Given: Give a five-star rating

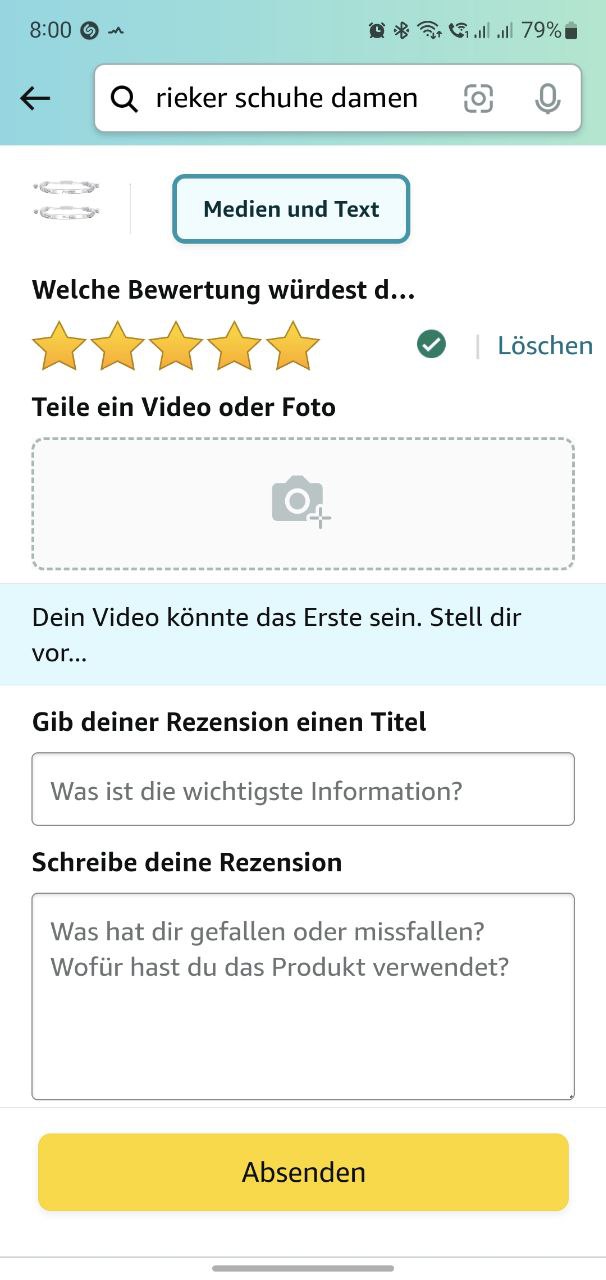Looking at the screenshot, I should [292, 346].
